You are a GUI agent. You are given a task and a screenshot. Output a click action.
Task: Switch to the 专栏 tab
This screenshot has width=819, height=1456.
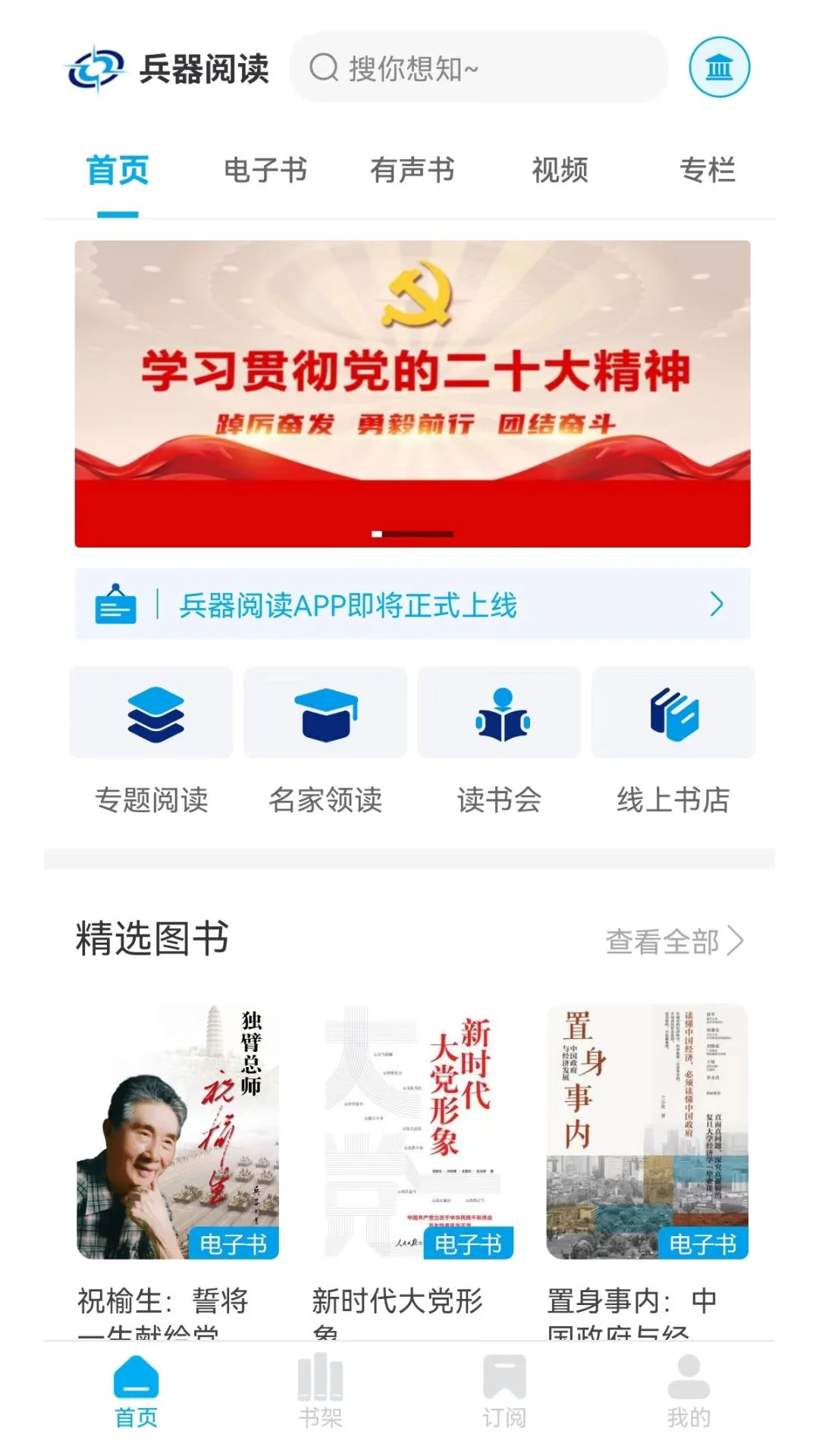[708, 171]
